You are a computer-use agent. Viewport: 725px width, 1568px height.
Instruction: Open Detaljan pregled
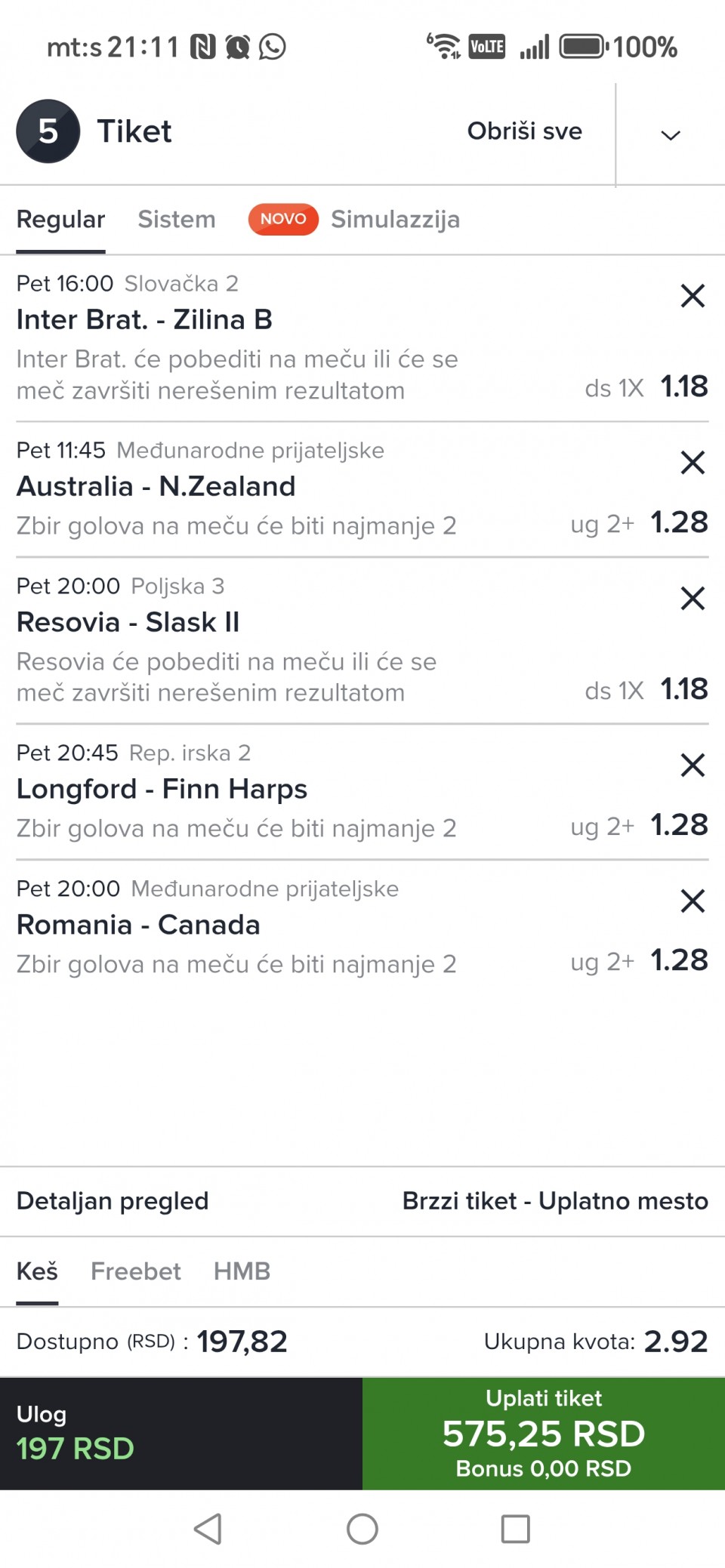[x=113, y=1201]
